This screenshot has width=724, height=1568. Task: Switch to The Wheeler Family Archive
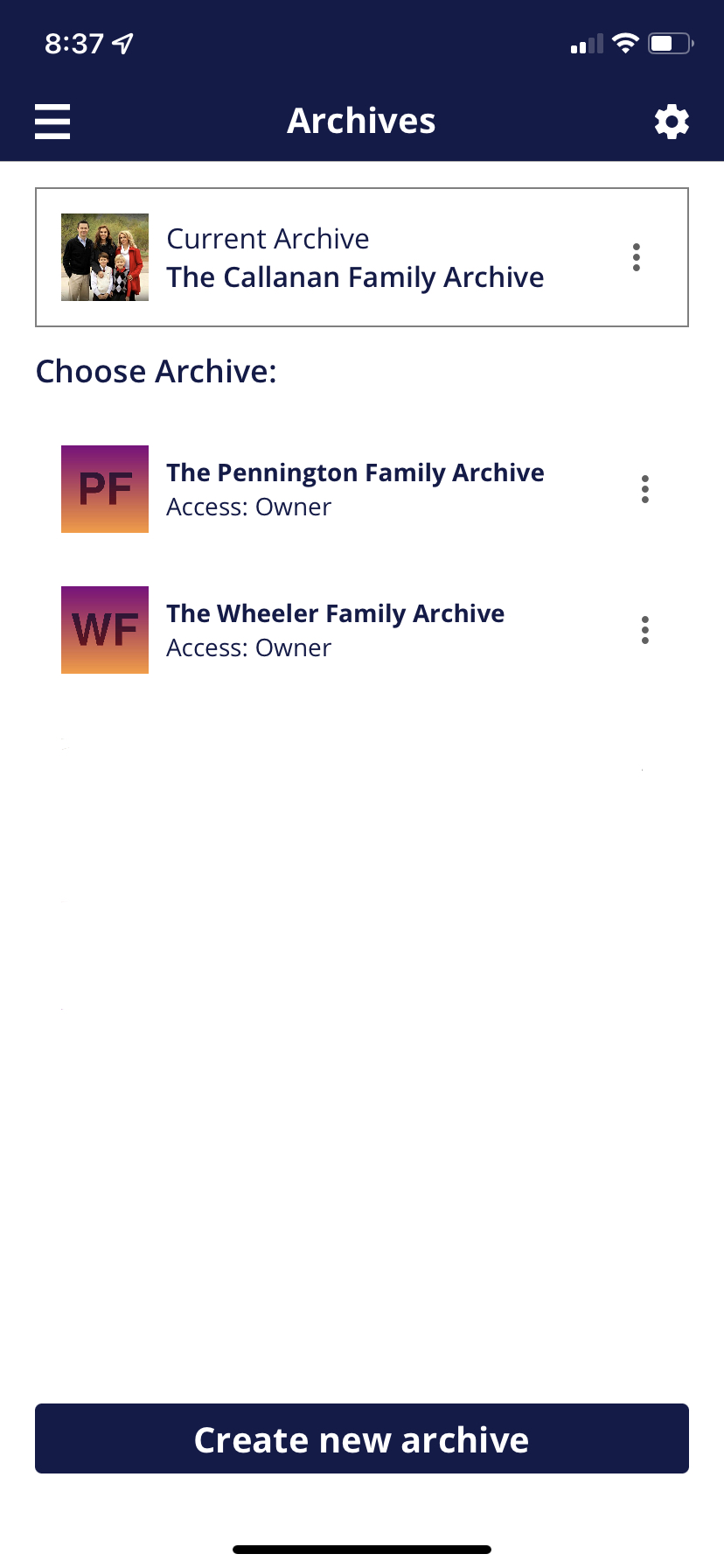click(336, 630)
